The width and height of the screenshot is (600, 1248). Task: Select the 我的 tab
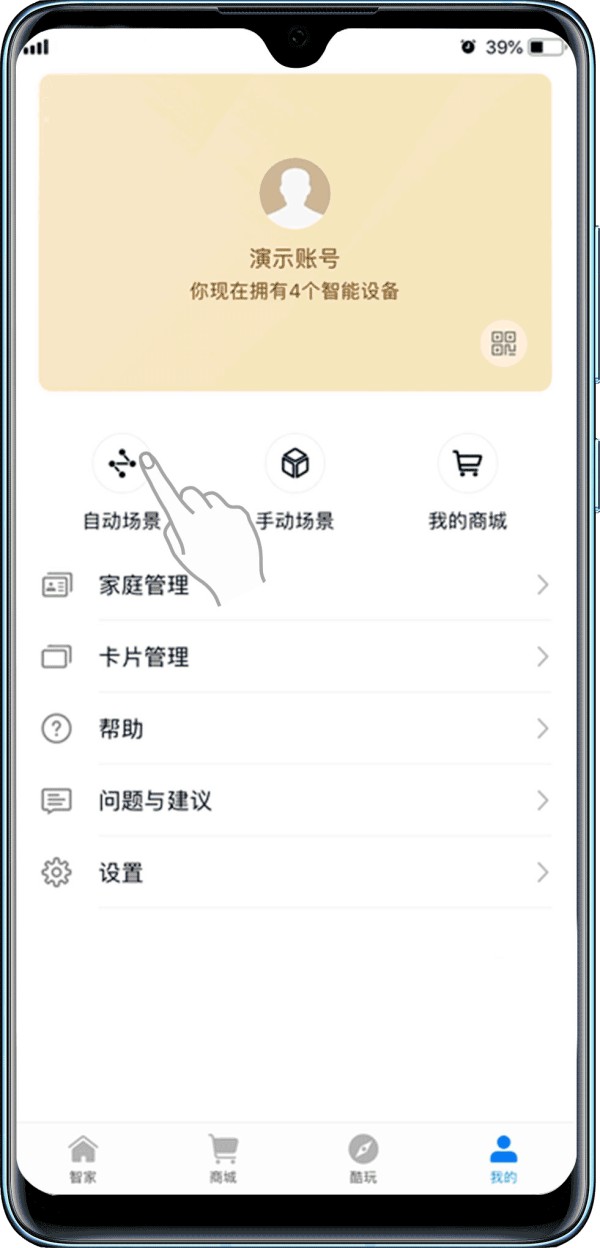(503, 1160)
